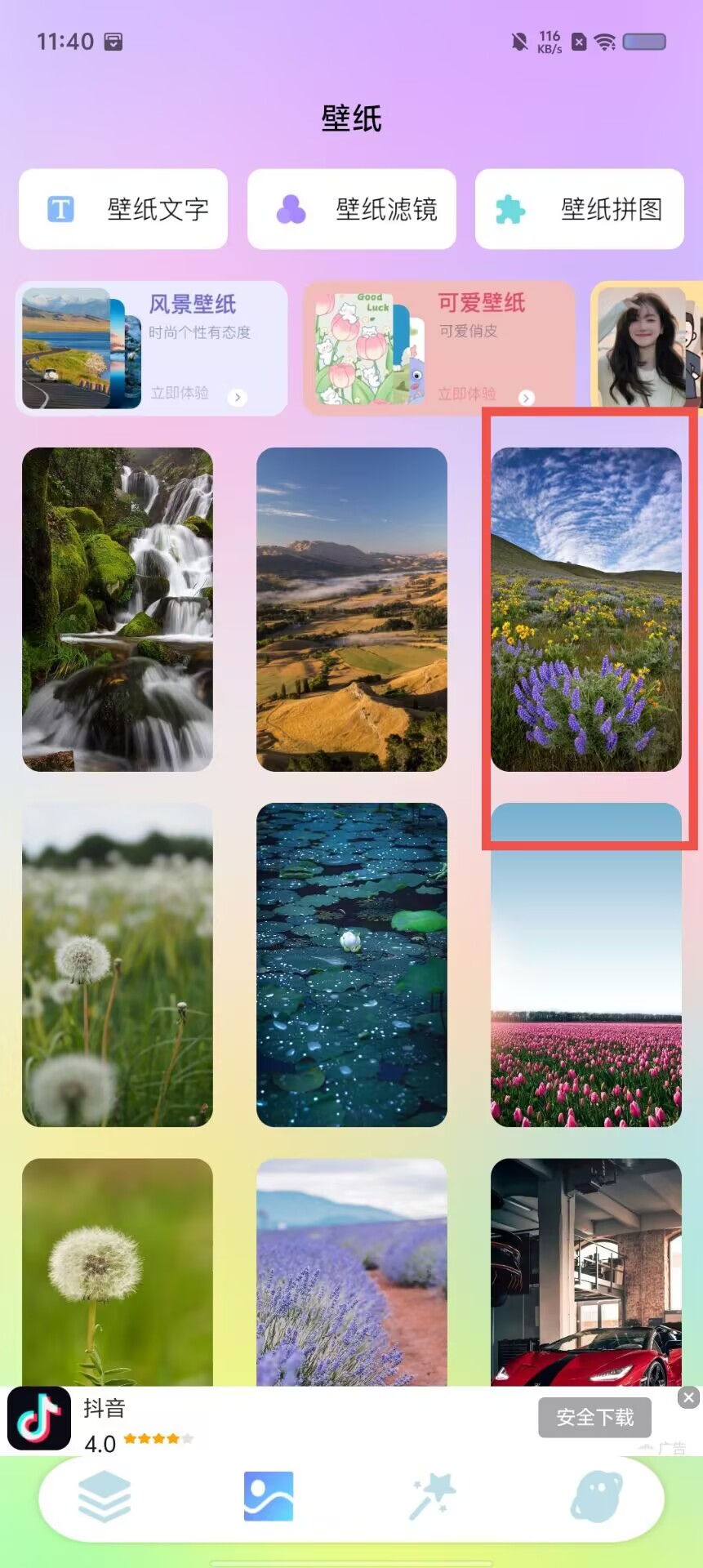This screenshot has width=703, height=1568.
Task: Open the 壁纸拼图 tool
Action: click(579, 209)
